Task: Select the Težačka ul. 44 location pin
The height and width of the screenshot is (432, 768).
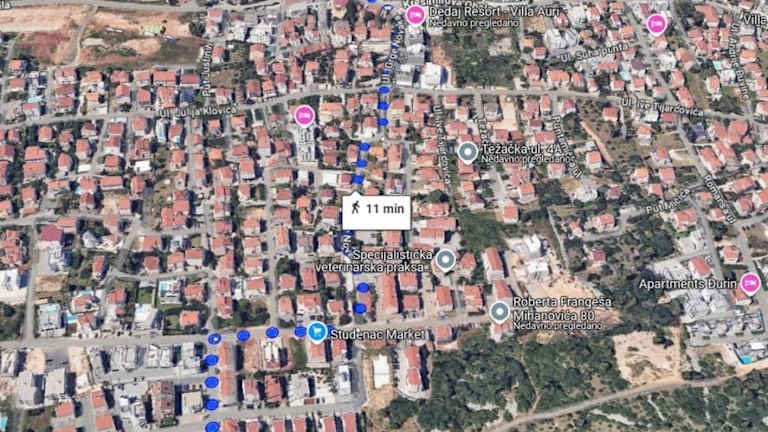Action: click(467, 152)
